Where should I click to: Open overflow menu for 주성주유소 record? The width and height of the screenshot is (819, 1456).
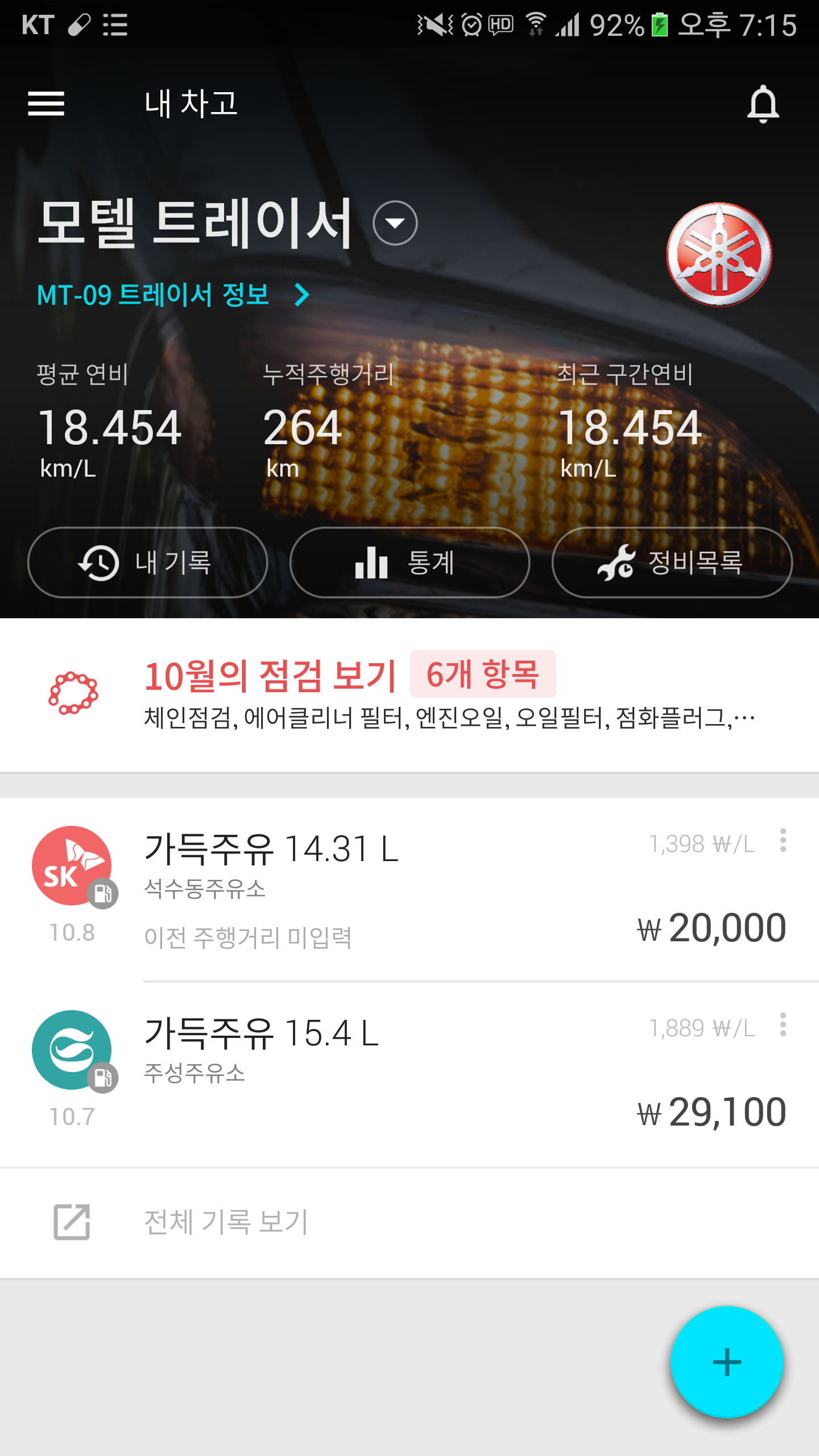tap(783, 1025)
